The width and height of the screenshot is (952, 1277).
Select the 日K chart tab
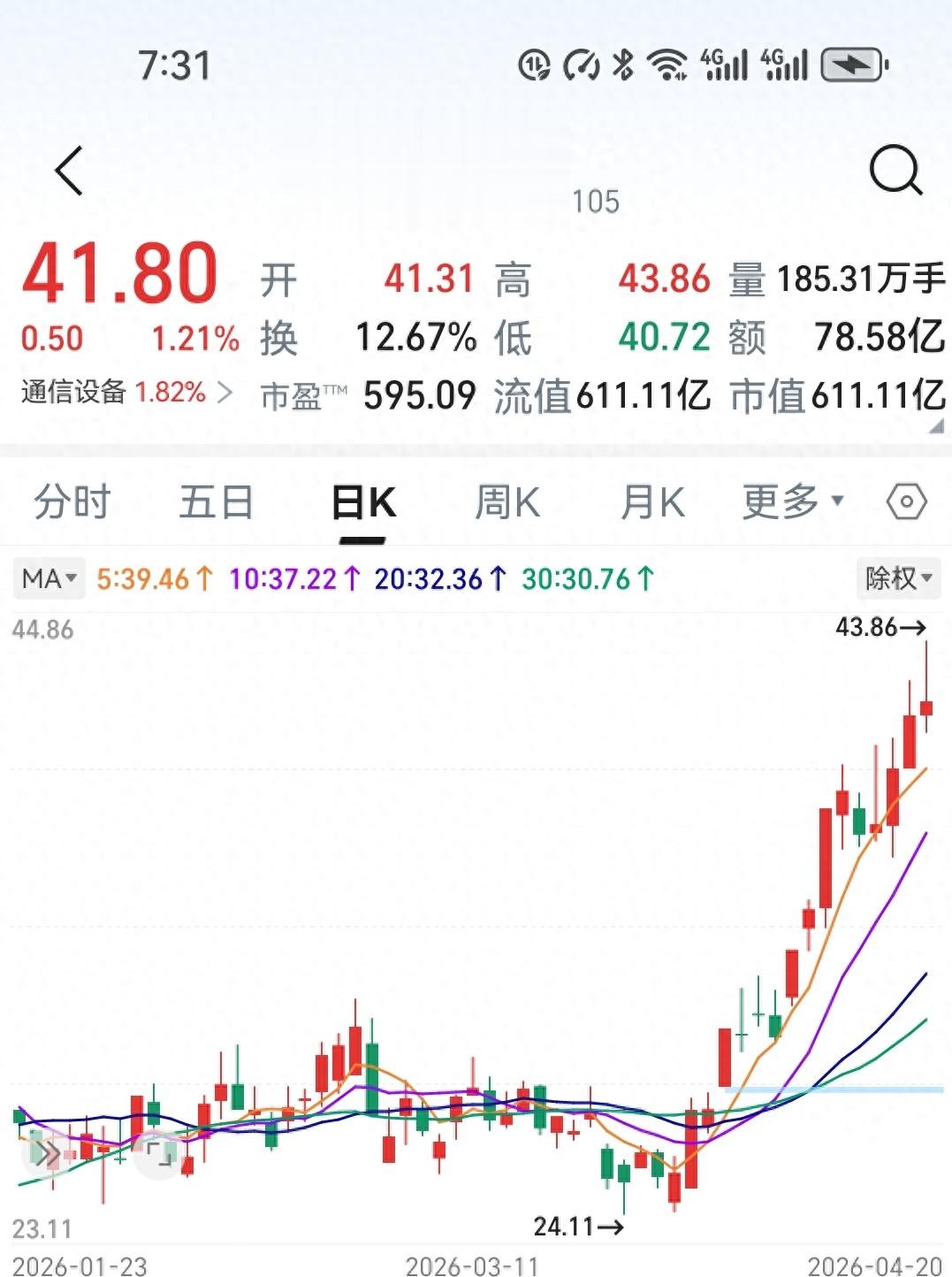(x=363, y=504)
